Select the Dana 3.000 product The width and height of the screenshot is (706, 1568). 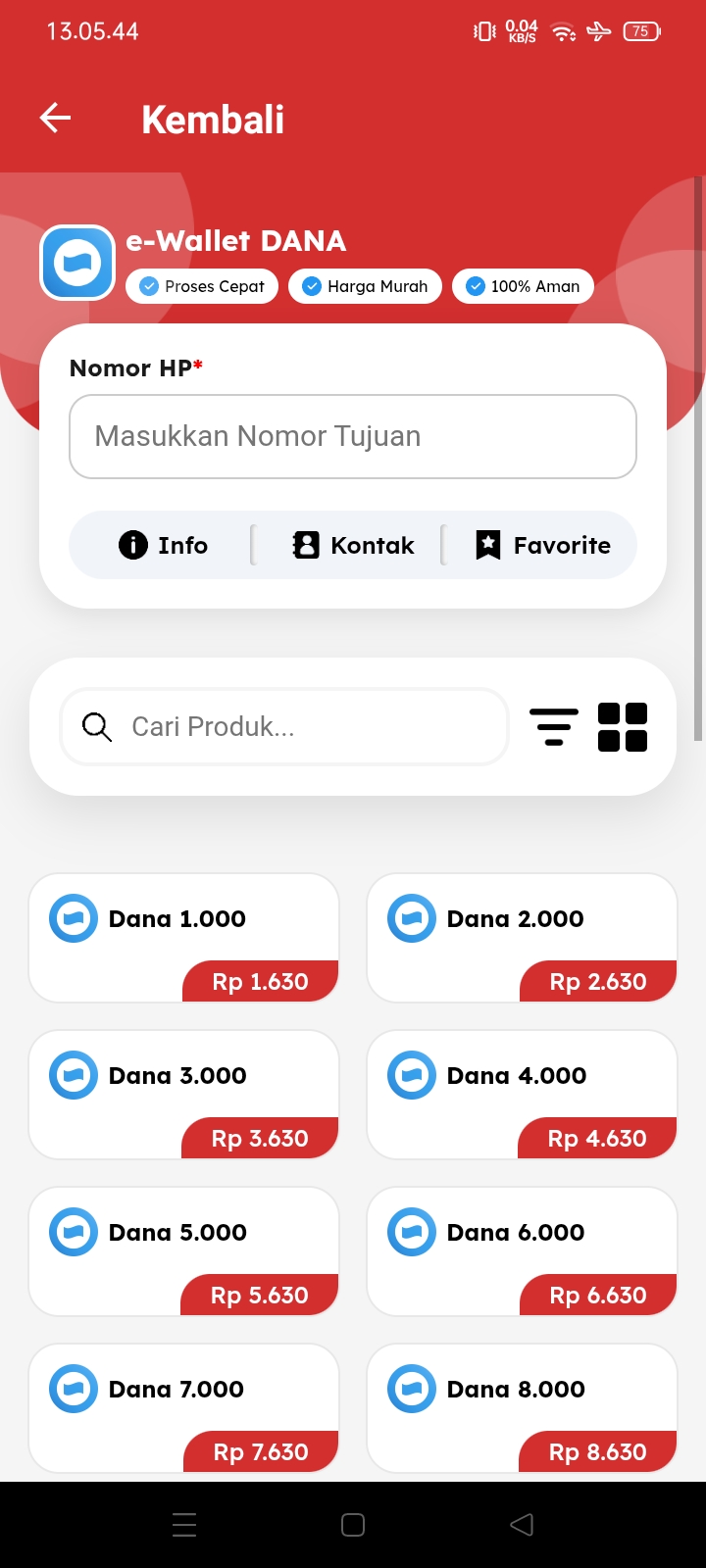pyautogui.click(x=183, y=1094)
